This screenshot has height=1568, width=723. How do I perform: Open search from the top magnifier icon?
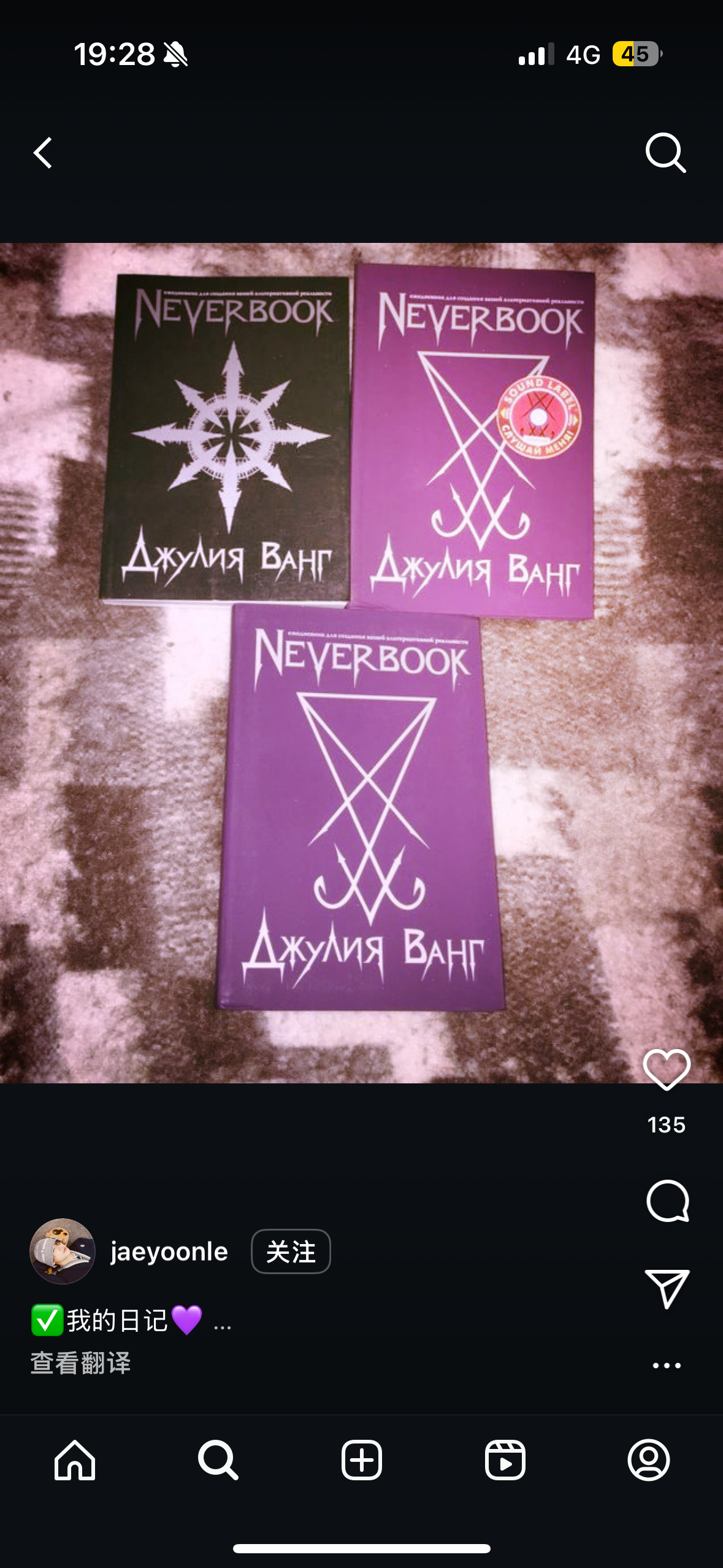665,153
